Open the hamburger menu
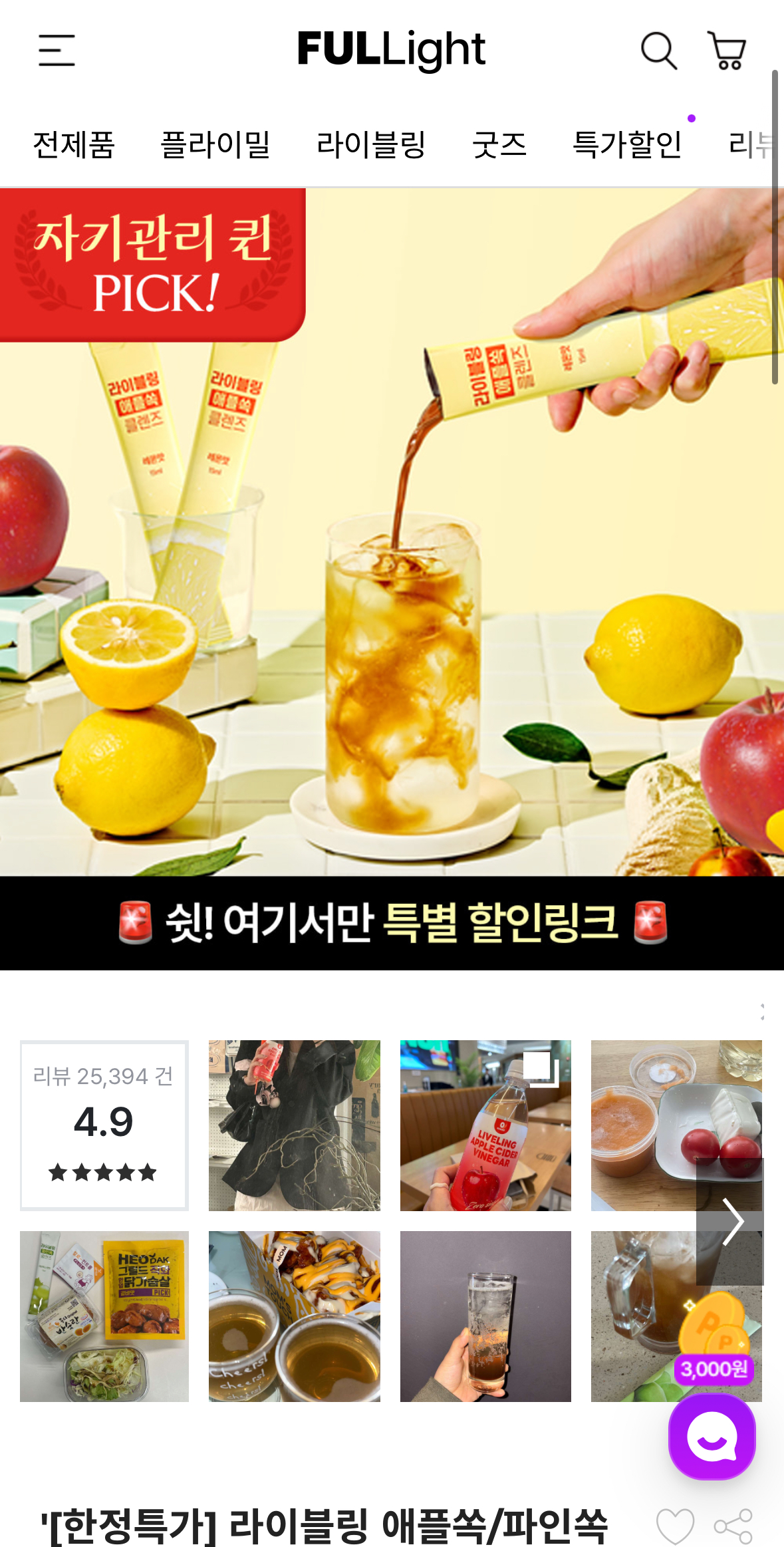Screen dimensions: 784x1547 tap(57, 51)
